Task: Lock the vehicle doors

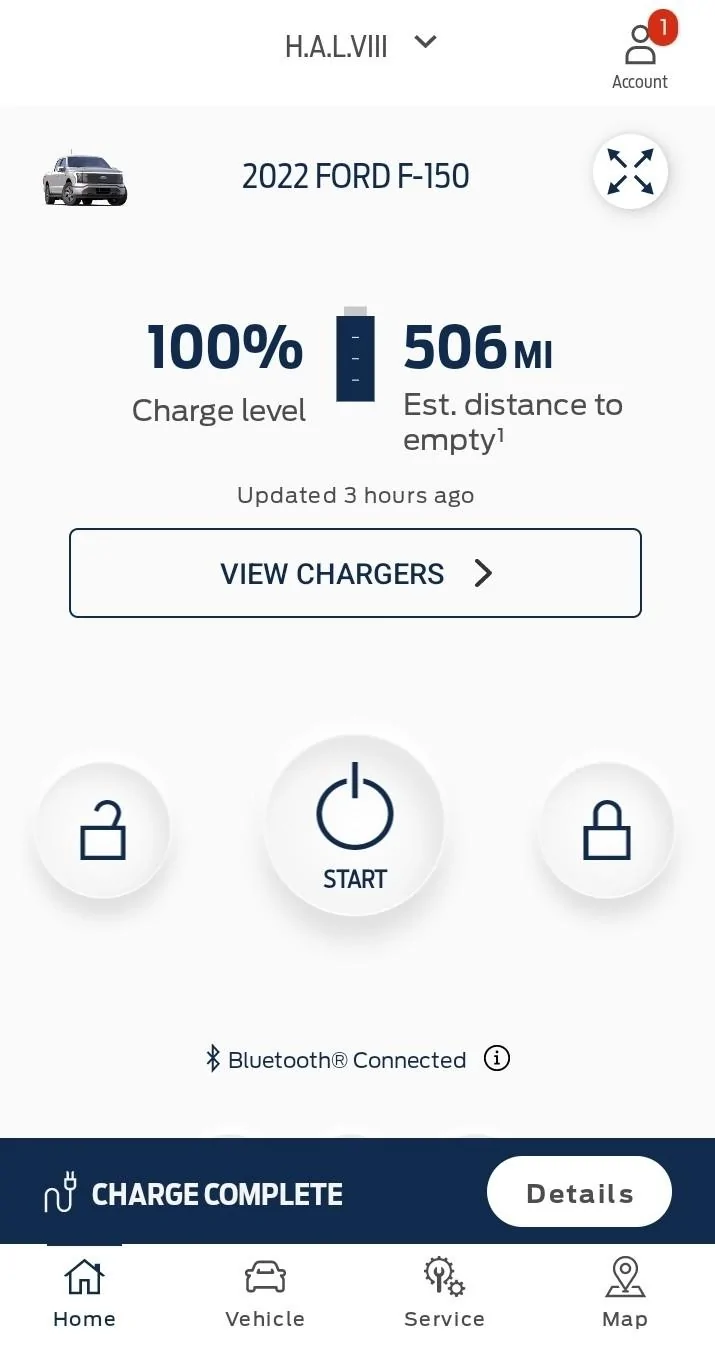Action: coord(607,830)
